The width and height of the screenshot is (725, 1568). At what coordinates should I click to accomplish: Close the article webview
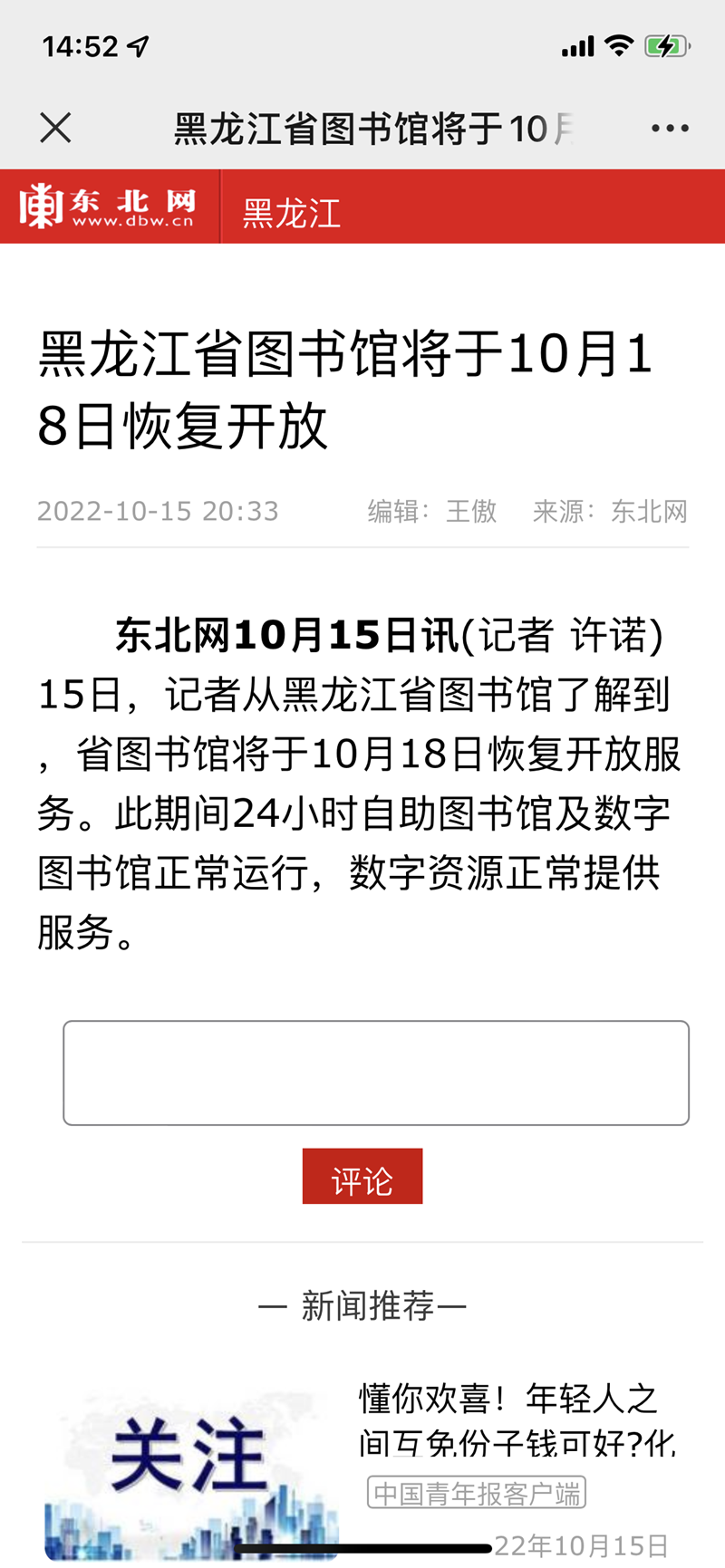coord(55,128)
